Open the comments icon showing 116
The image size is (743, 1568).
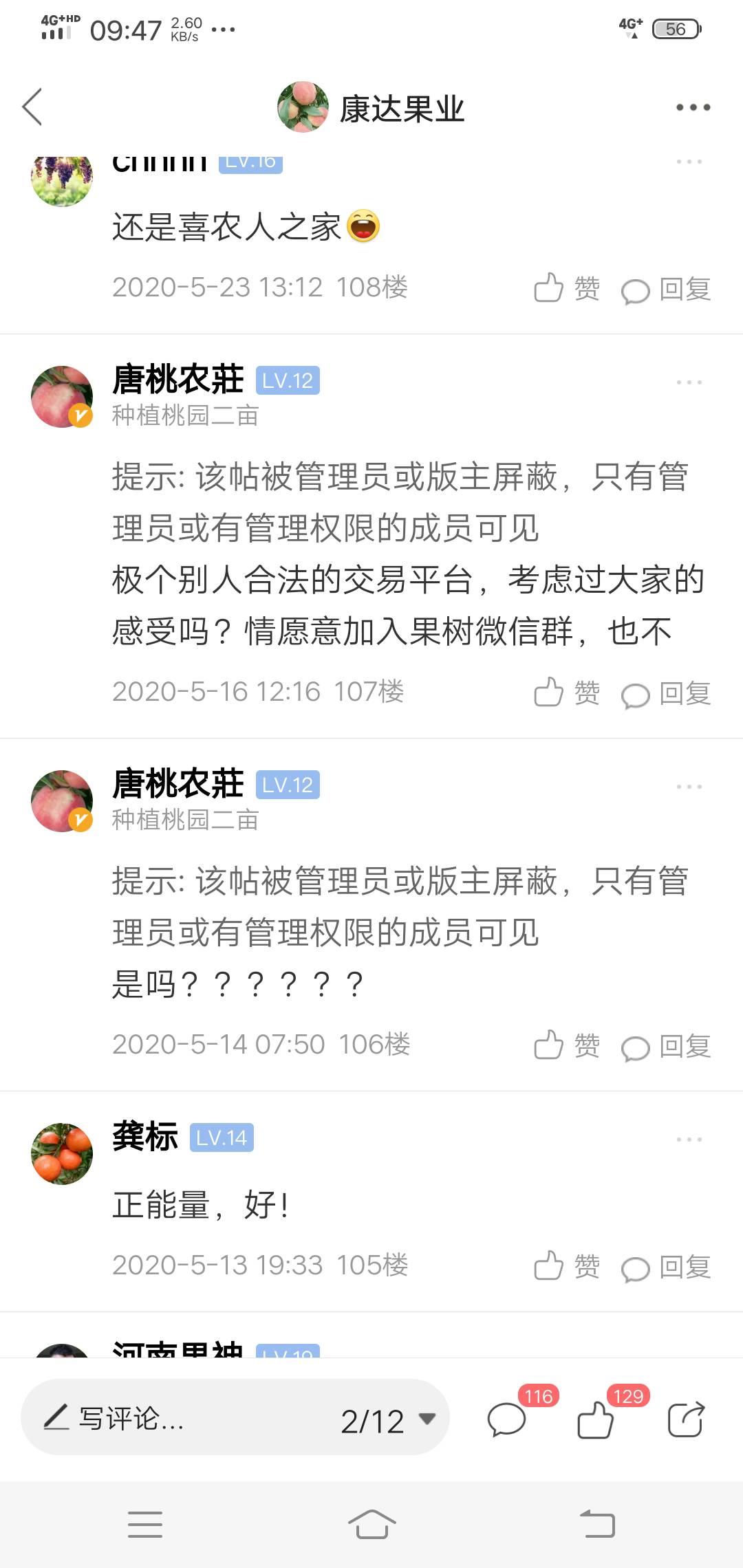point(508,1419)
